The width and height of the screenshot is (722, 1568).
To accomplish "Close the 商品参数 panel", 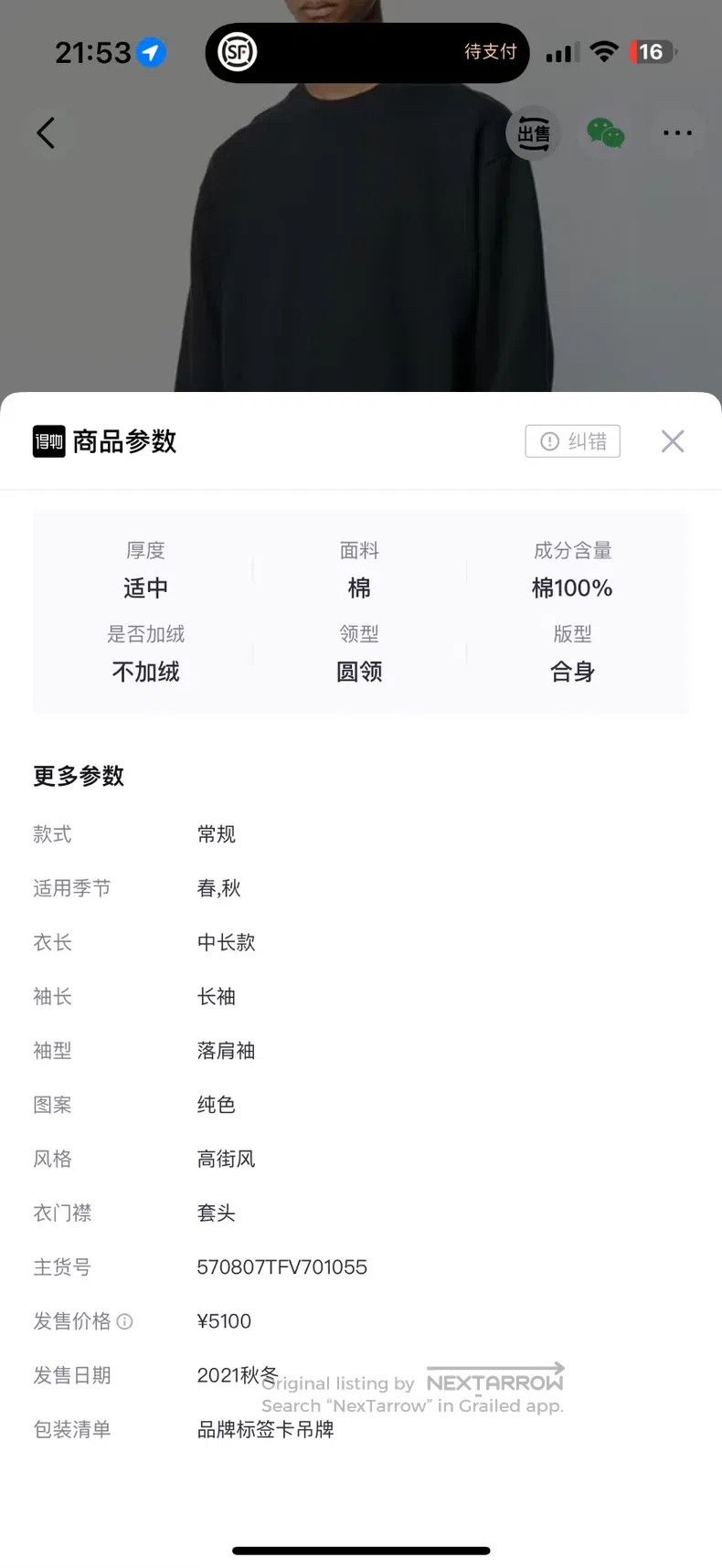I will 673,441.
